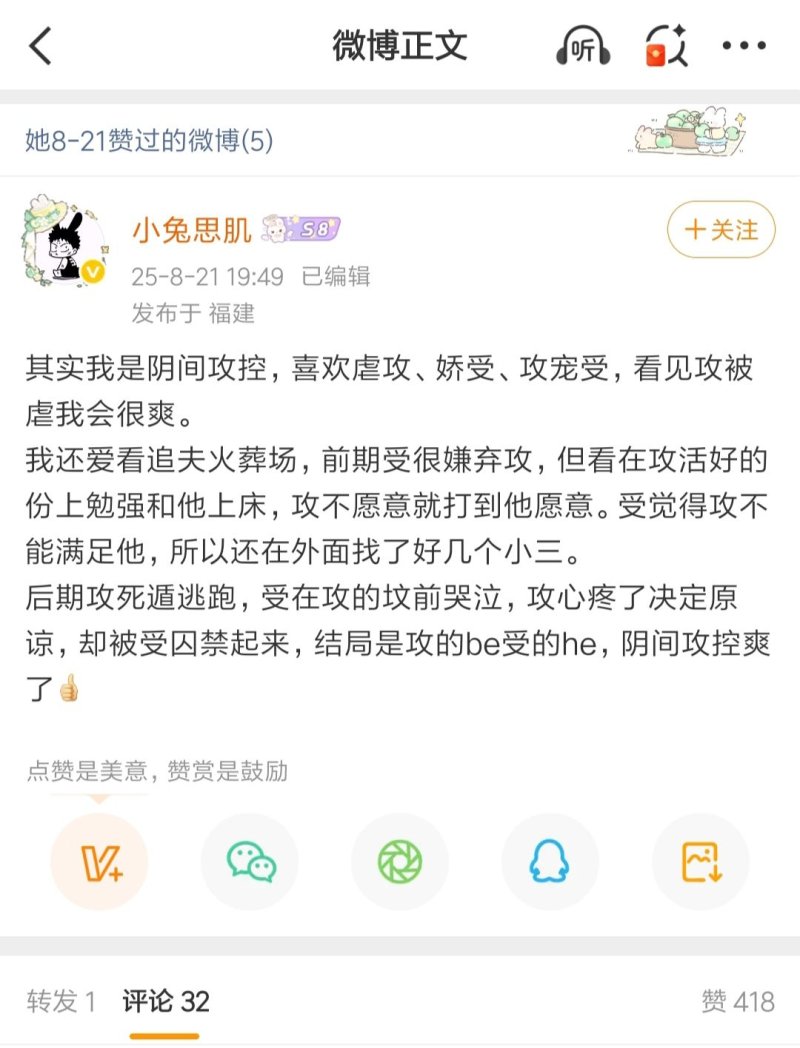Share this post to WeChat
800x1048 pixels.
pyautogui.click(x=250, y=862)
